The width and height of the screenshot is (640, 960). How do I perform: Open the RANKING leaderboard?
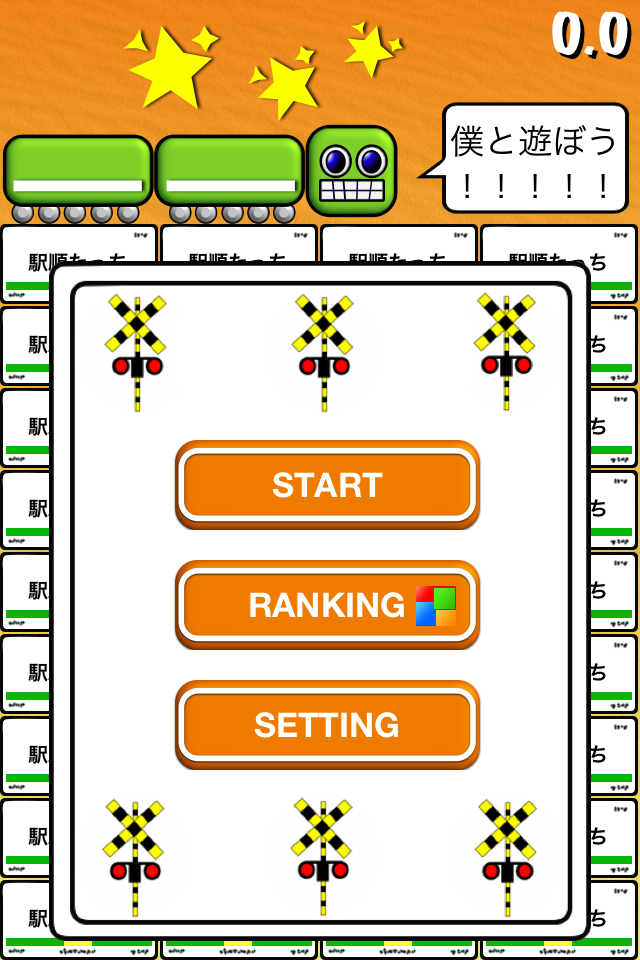pyautogui.click(x=327, y=605)
